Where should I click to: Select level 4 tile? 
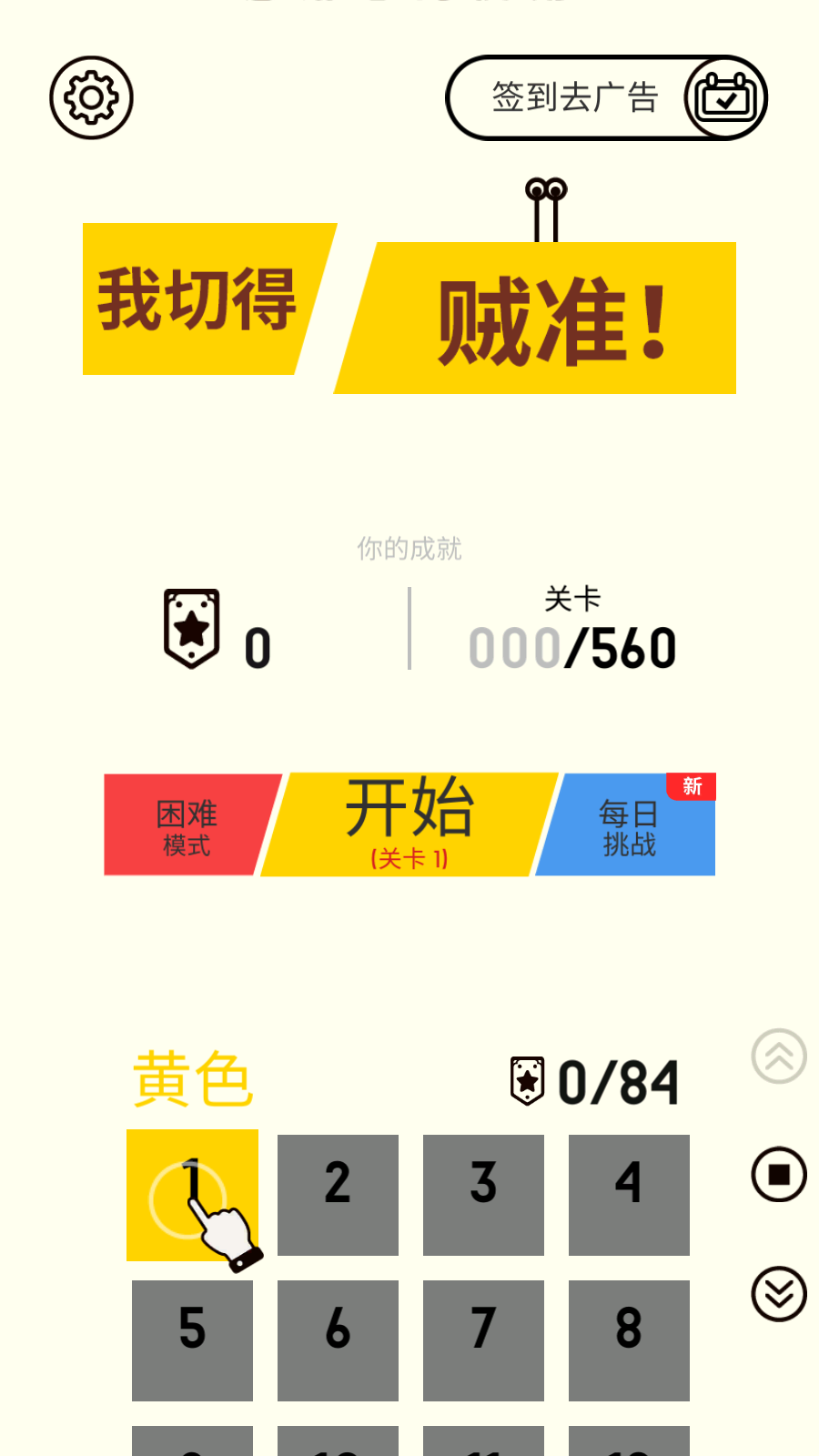(x=629, y=1195)
